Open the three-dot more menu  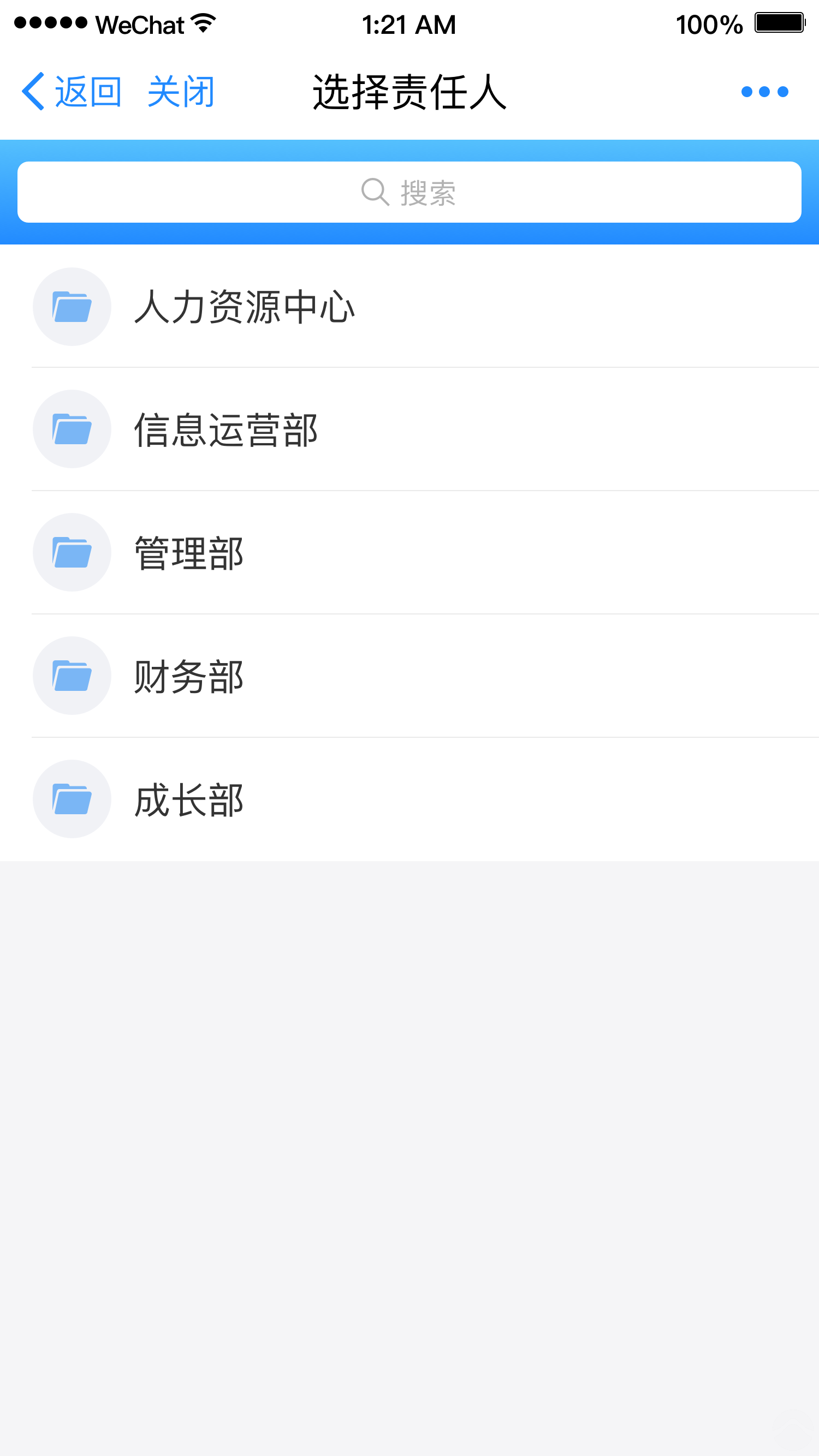pos(765,92)
